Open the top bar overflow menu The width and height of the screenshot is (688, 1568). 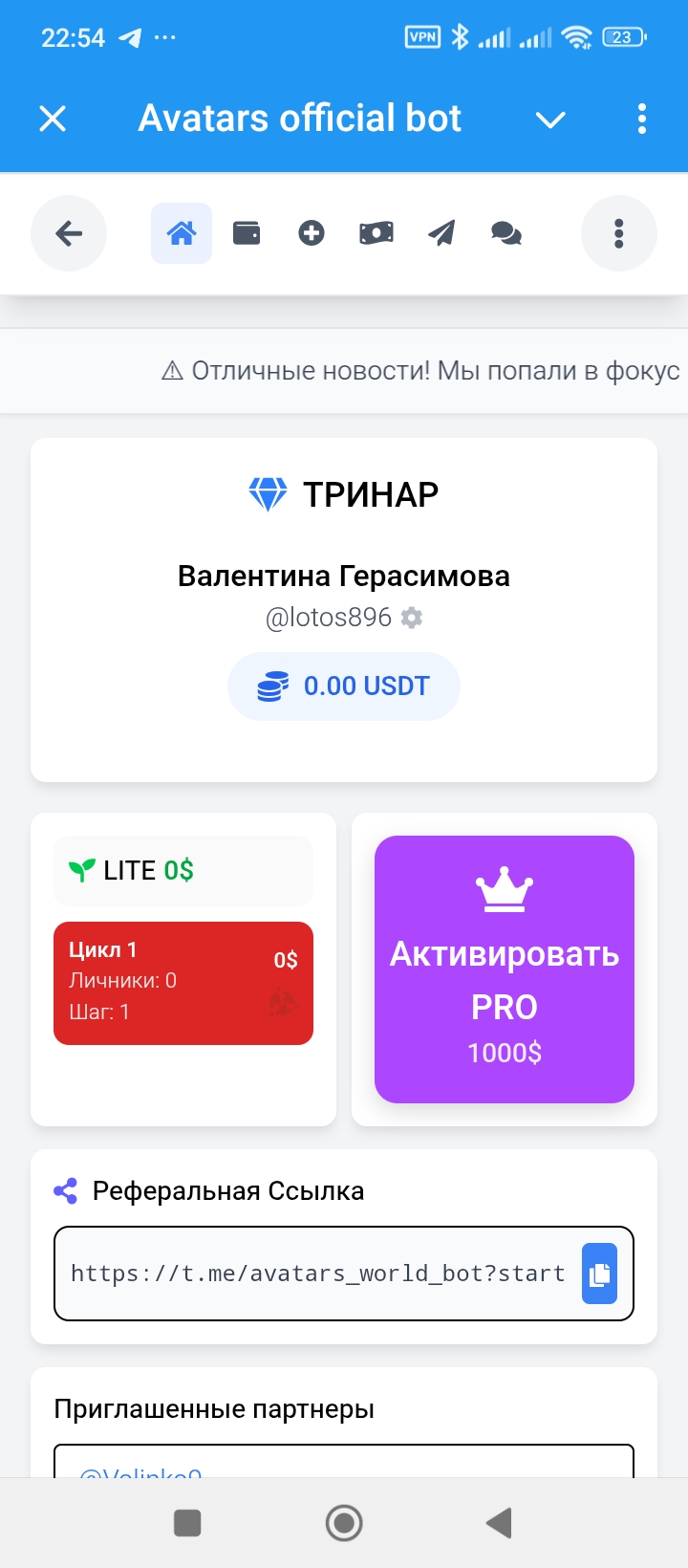(x=641, y=119)
